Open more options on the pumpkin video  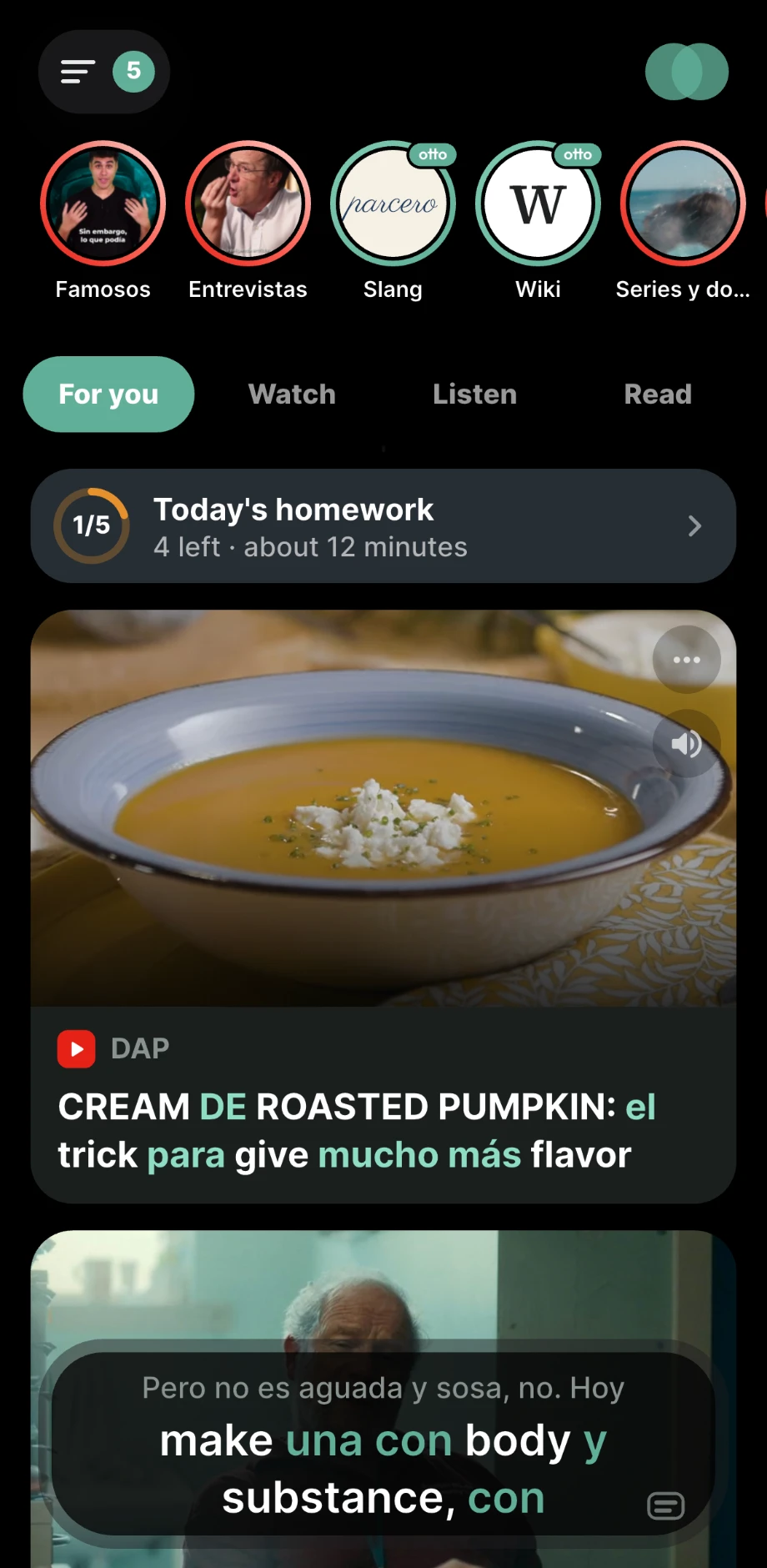686,660
